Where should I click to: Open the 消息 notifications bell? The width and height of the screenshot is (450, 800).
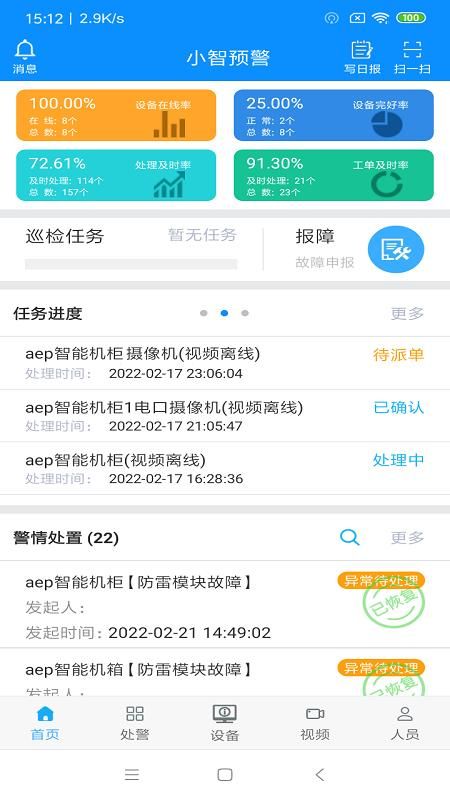(x=24, y=57)
